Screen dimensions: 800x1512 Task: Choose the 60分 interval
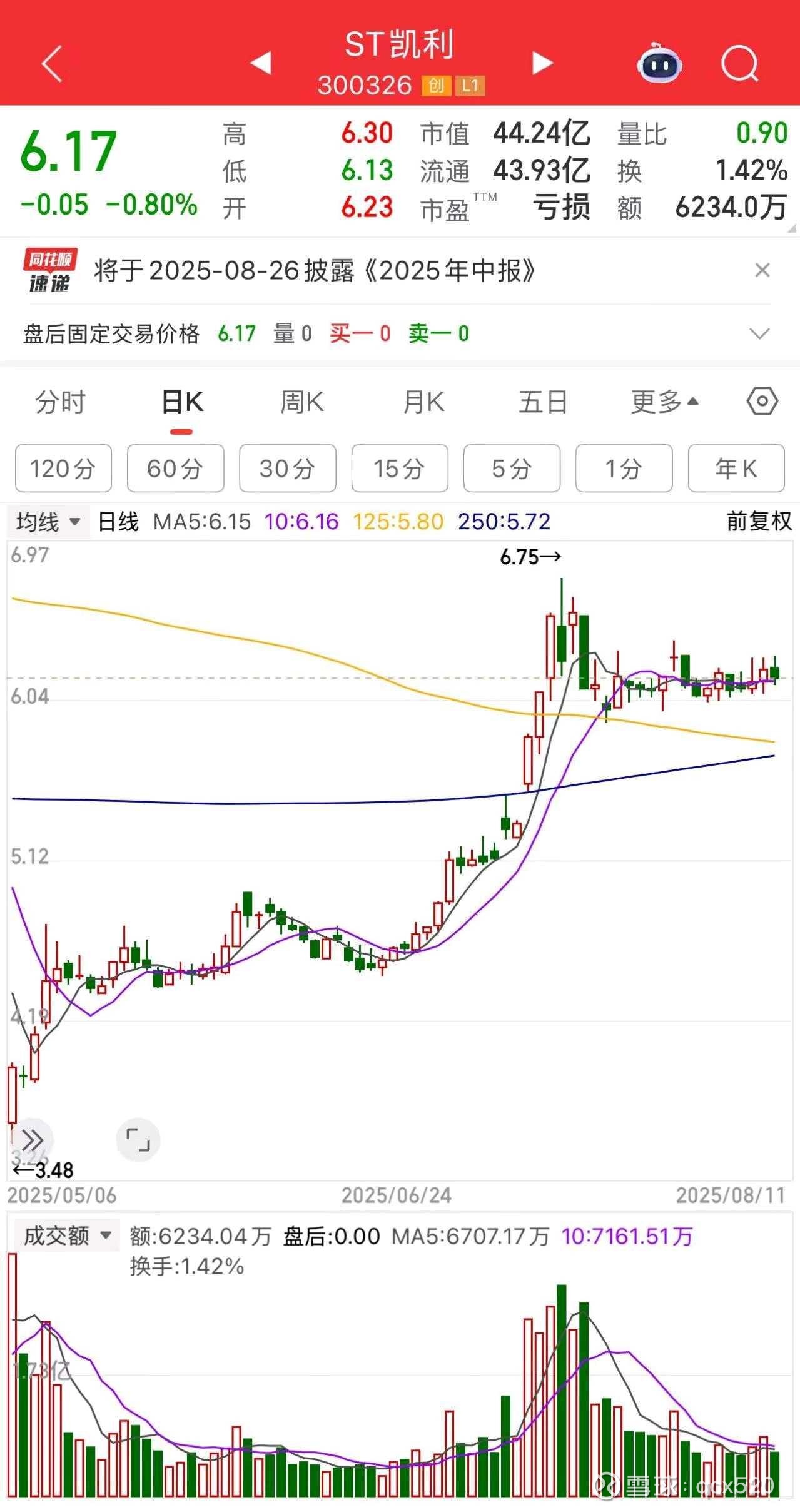pyautogui.click(x=175, y=469)
